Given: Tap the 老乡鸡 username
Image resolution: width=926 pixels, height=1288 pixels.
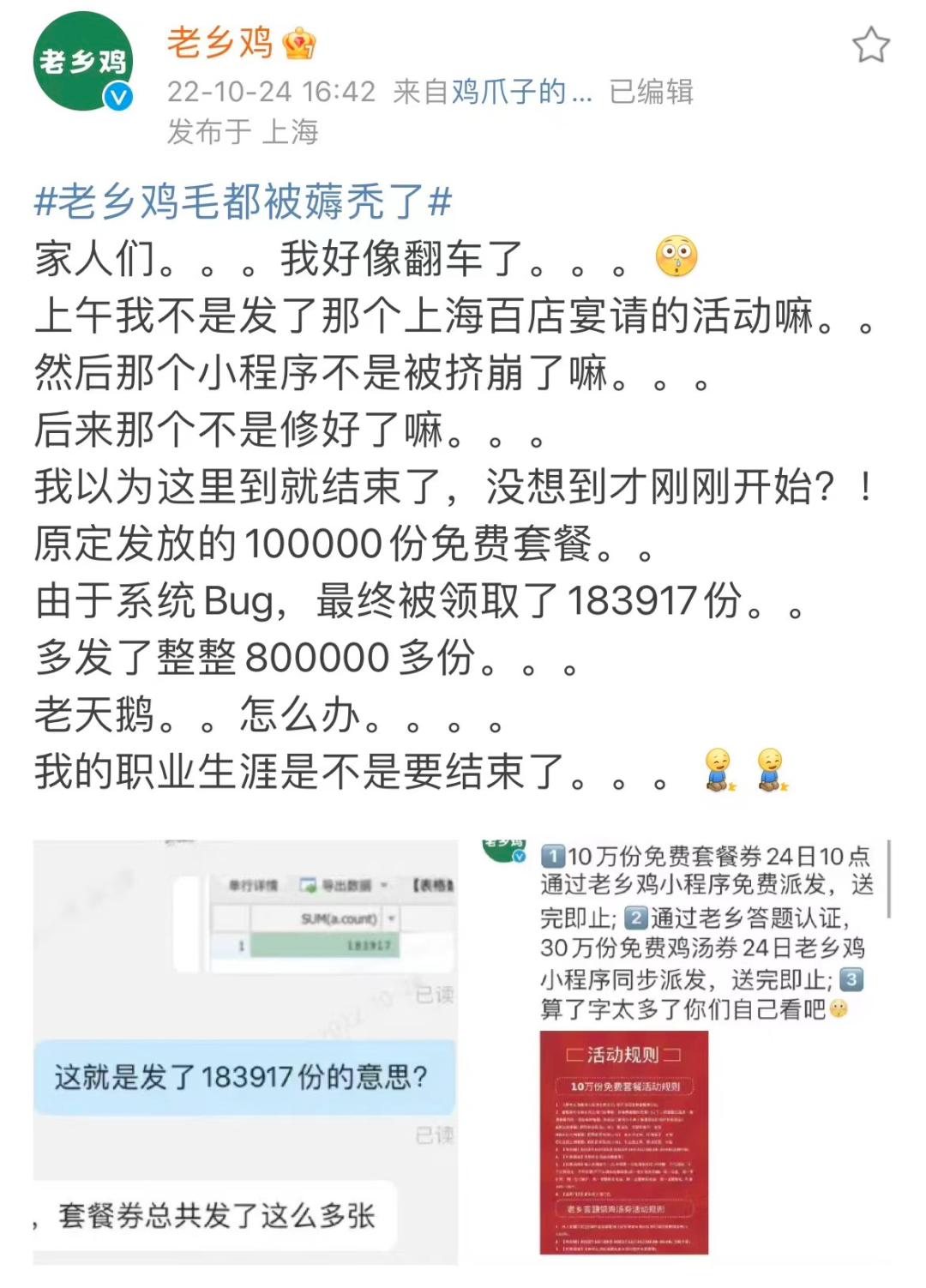Looking at the screenshot, I should 219,43.
